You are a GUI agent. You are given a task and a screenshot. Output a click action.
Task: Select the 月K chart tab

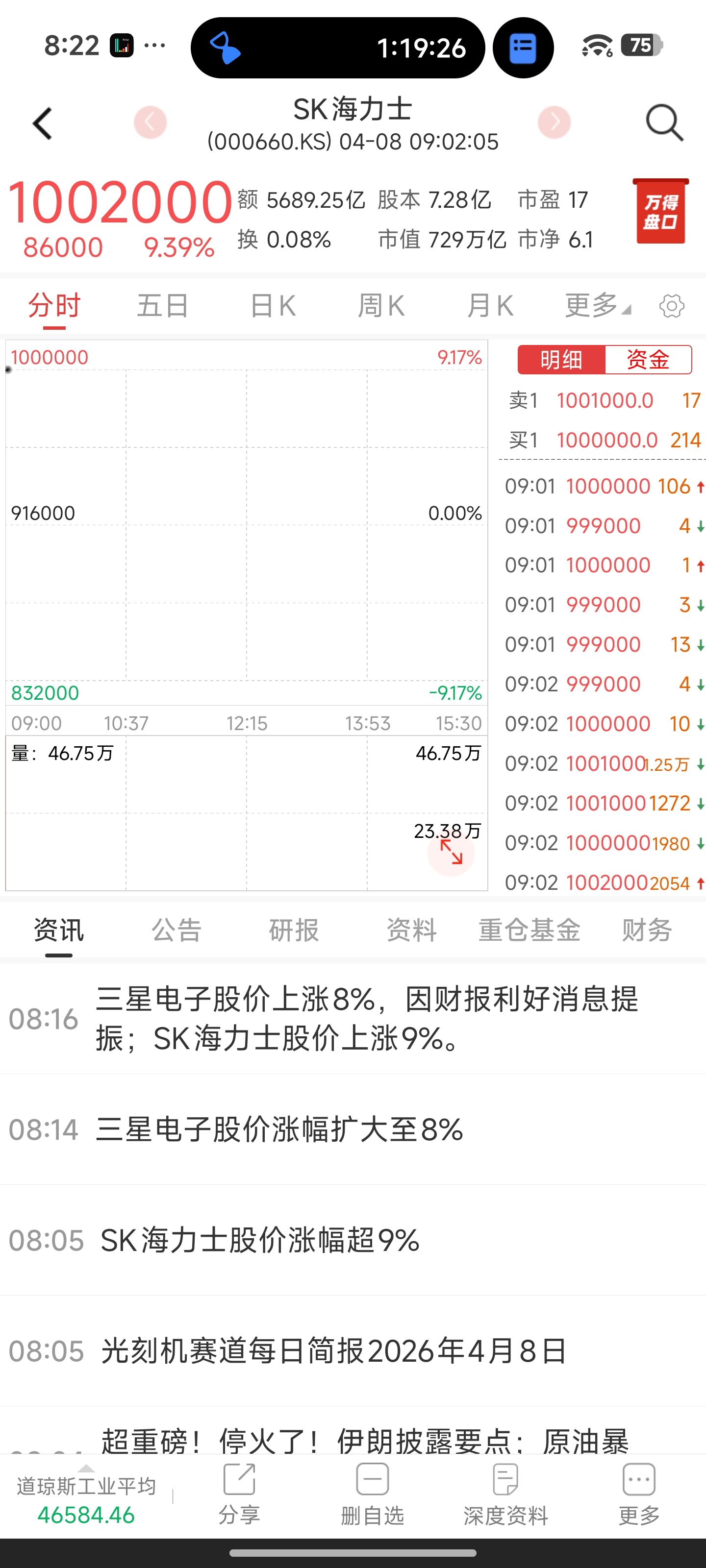coord(490,306)
